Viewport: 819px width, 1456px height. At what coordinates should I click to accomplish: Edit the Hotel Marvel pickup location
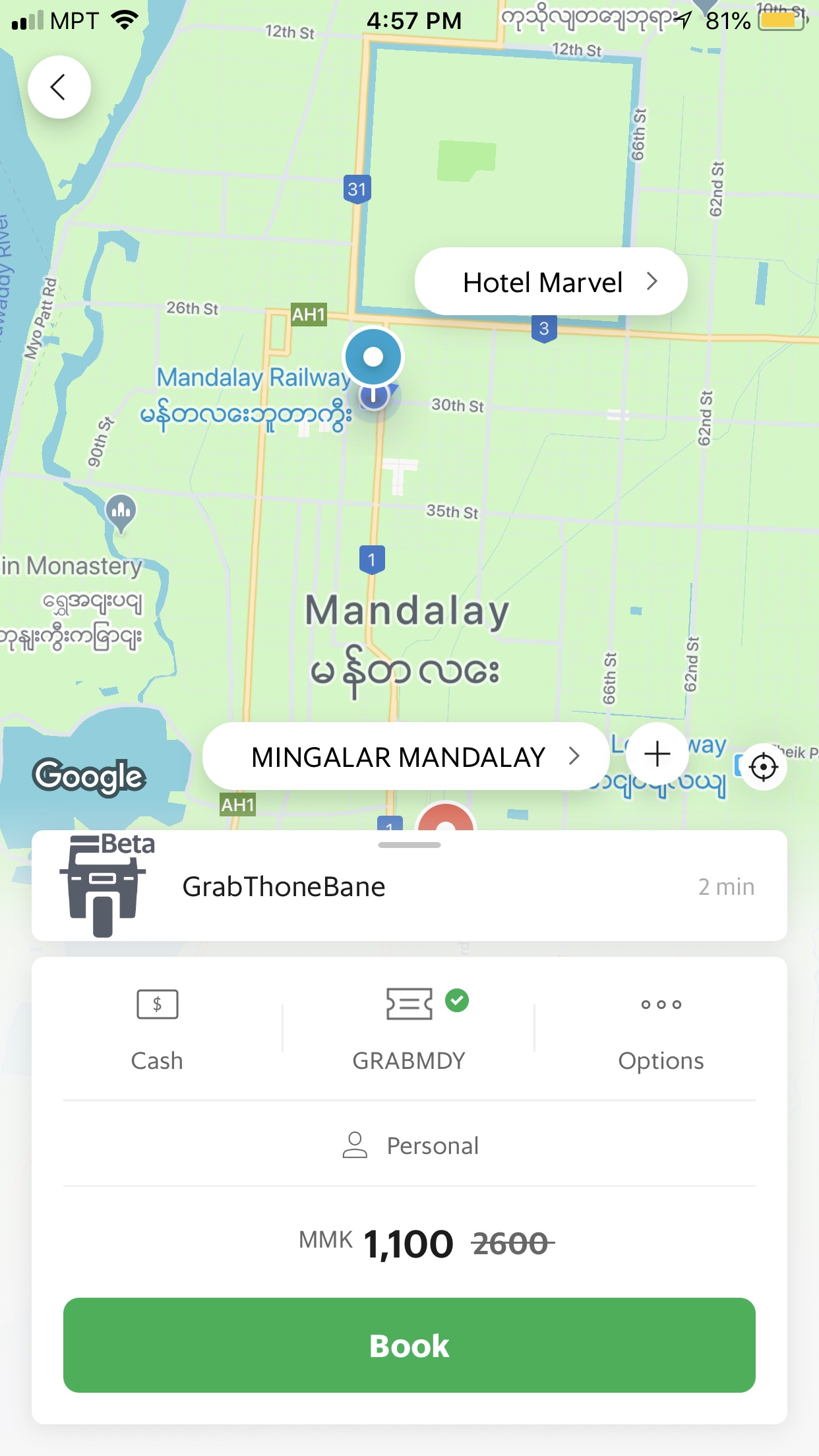pos(551,282)
